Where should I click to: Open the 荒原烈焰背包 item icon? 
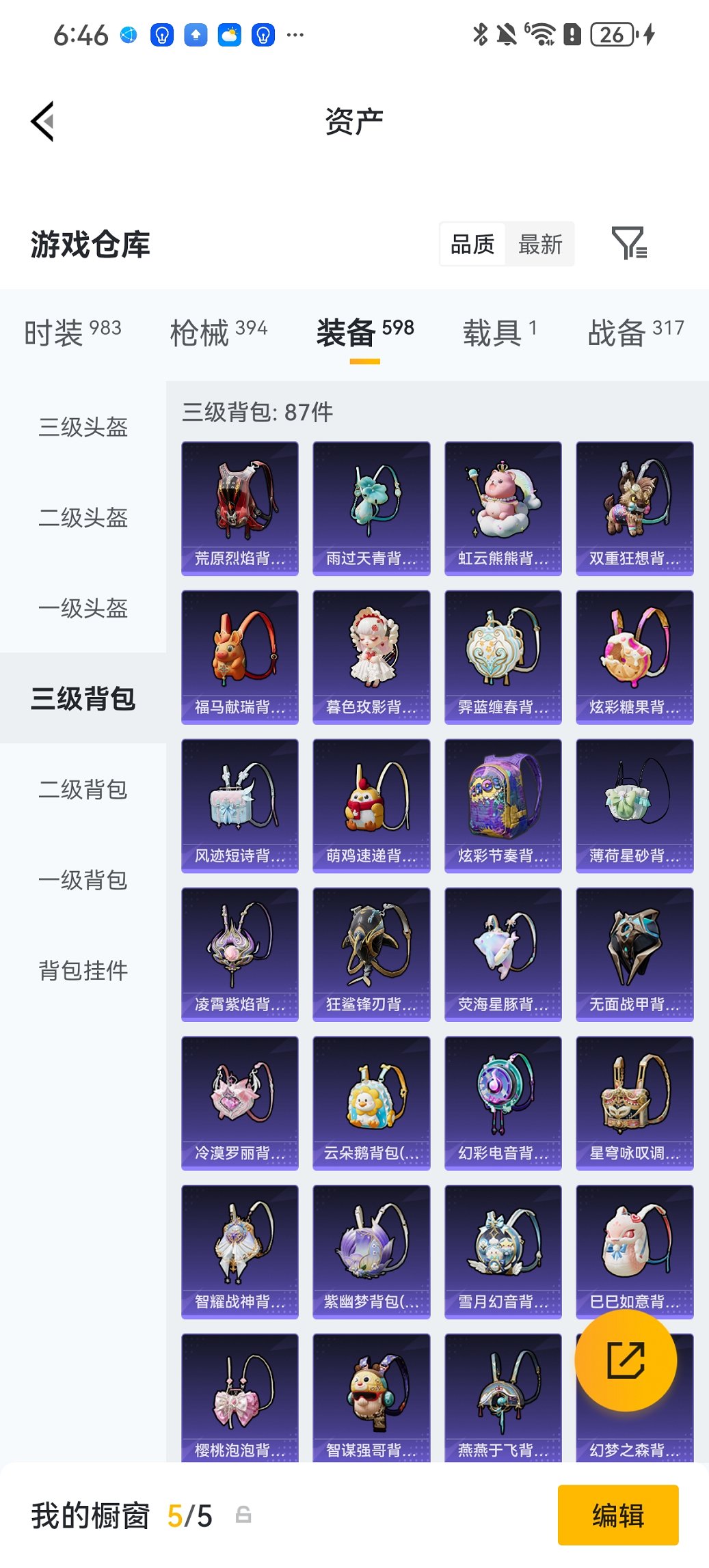click(x=240, y=506)
